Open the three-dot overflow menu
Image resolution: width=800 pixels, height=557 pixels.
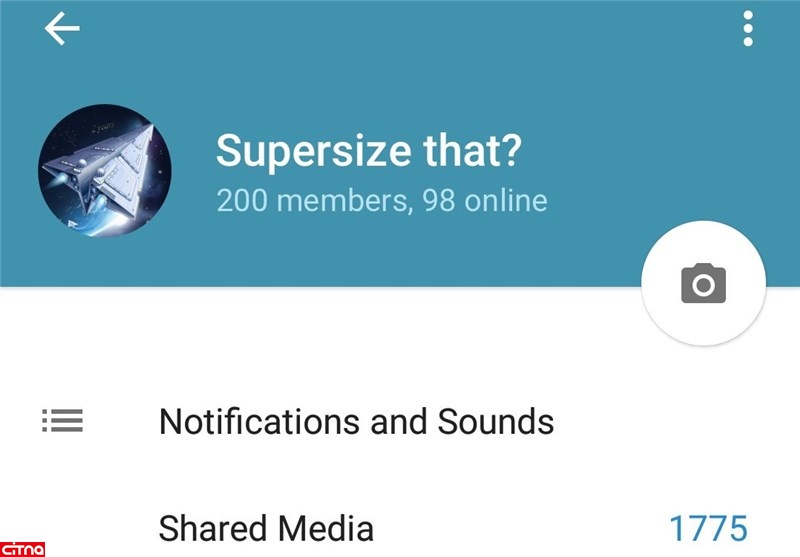(x=747, y=30)
